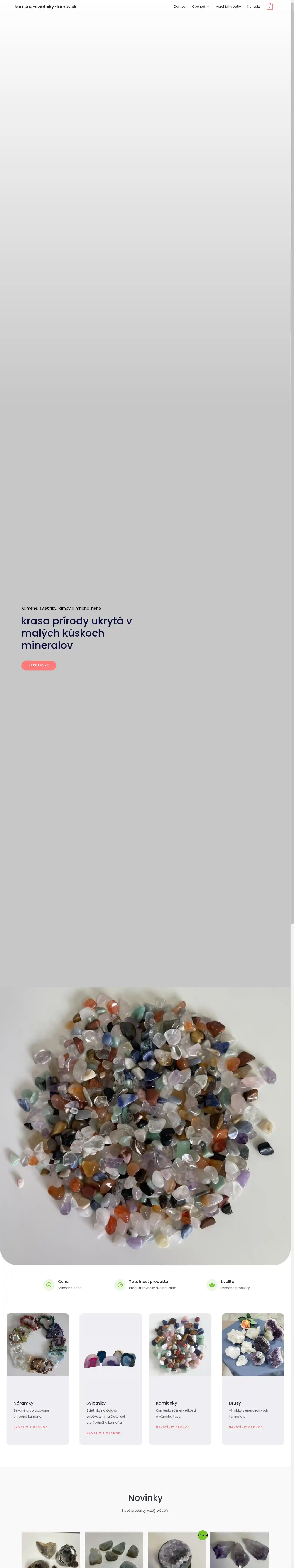Open the Drúzy category image
This screenshot has width=294, height=1568.
pos(253,1344)
